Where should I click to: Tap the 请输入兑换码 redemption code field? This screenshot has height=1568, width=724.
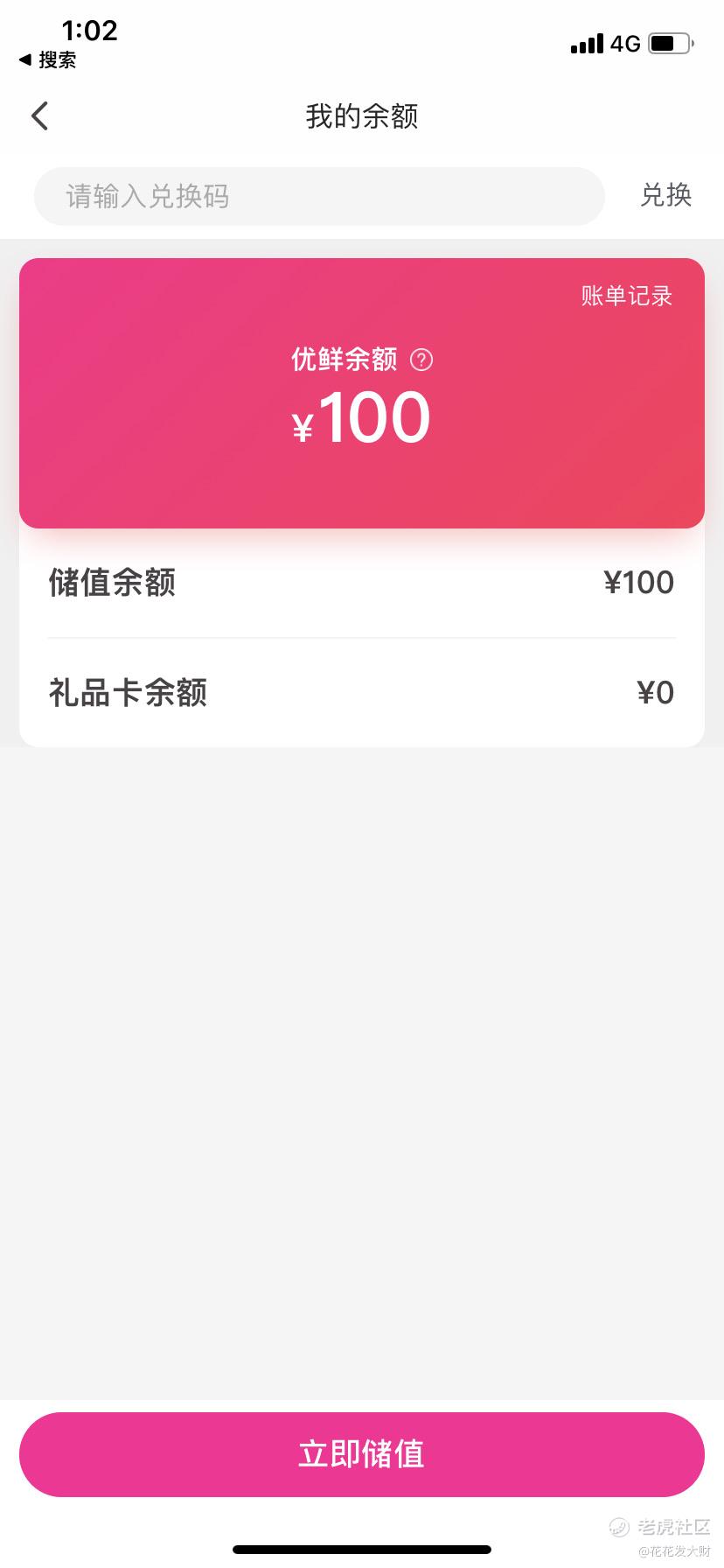pyautogui.click(x=318, y=196)
